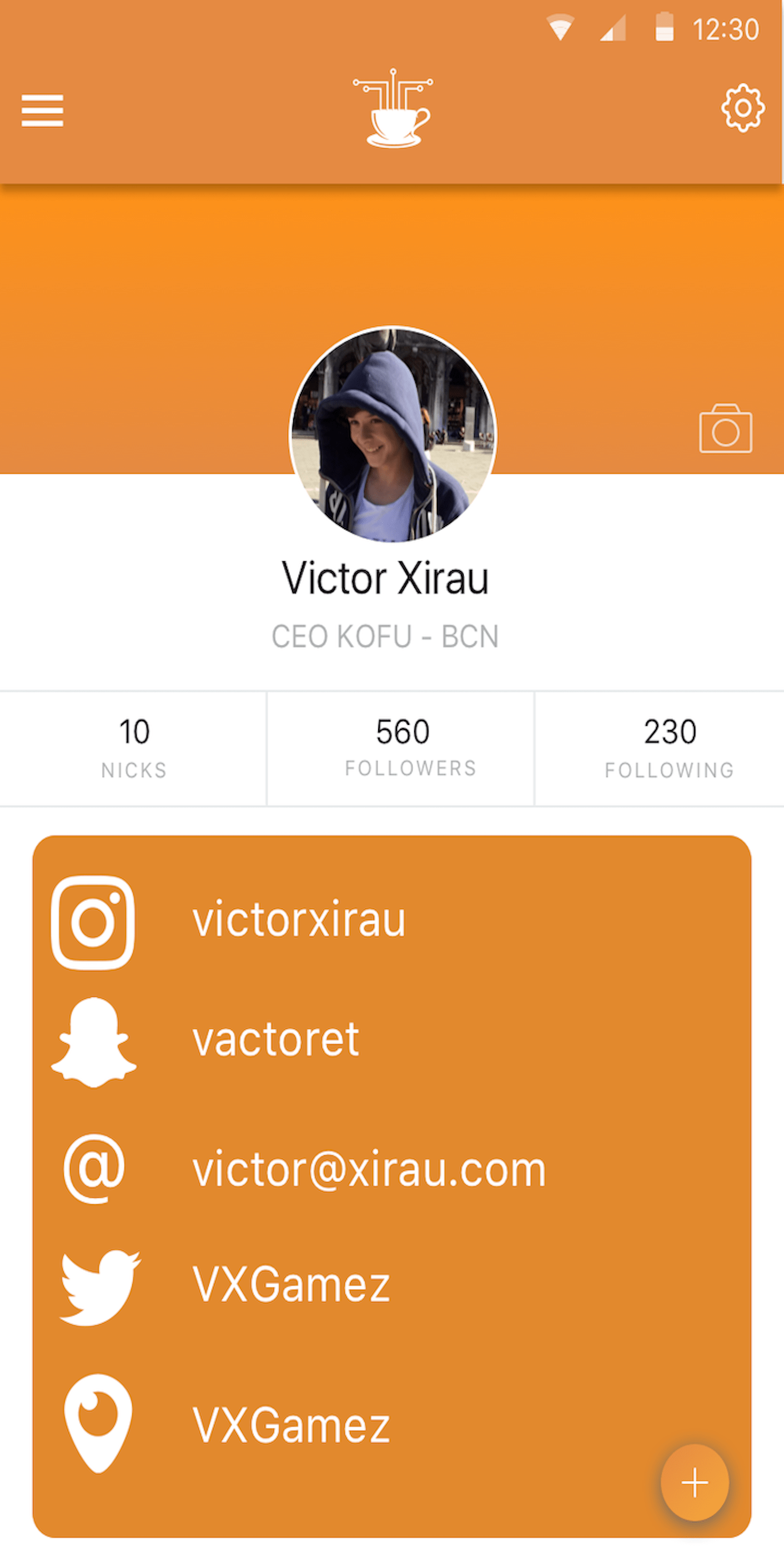View the 10 Nicks section
Image resolution: width=784 pixels, height=1568 pixels.
click(x=134, y=748)
